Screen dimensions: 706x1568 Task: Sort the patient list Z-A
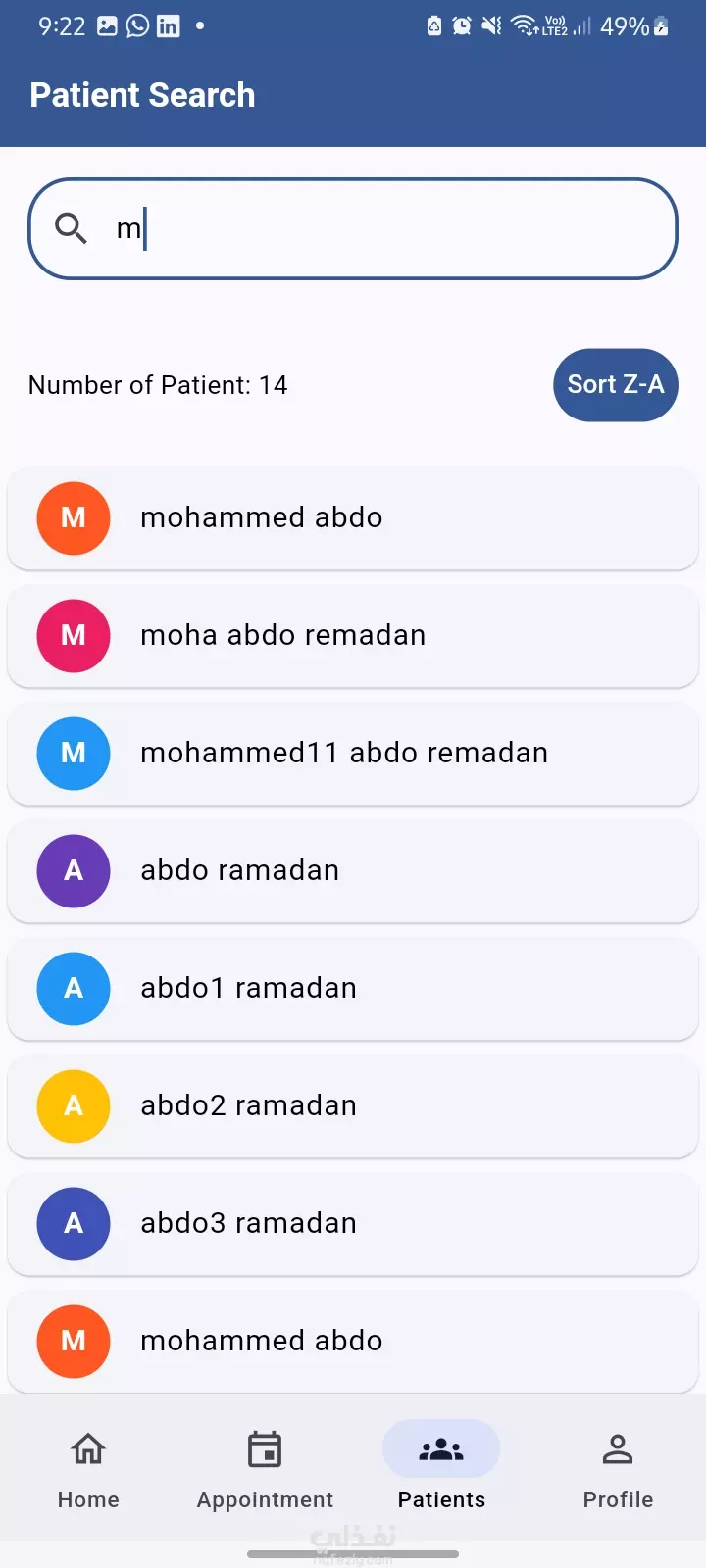[616, 385]
